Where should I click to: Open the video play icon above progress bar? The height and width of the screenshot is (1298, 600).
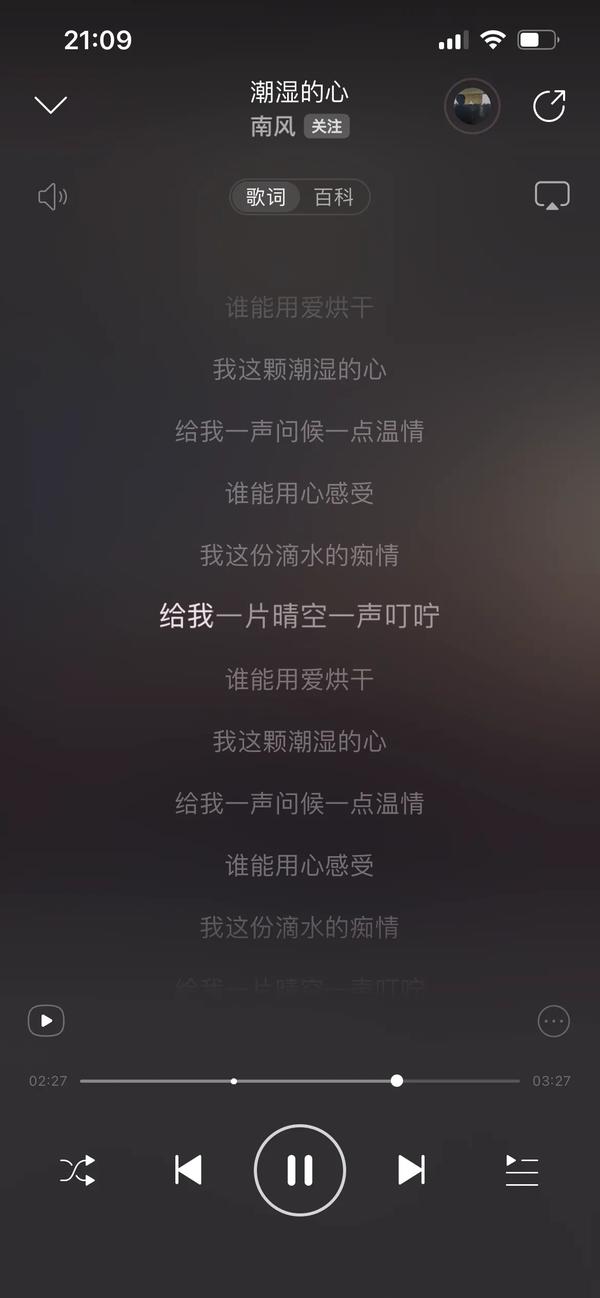click(x=46, y=1021)
